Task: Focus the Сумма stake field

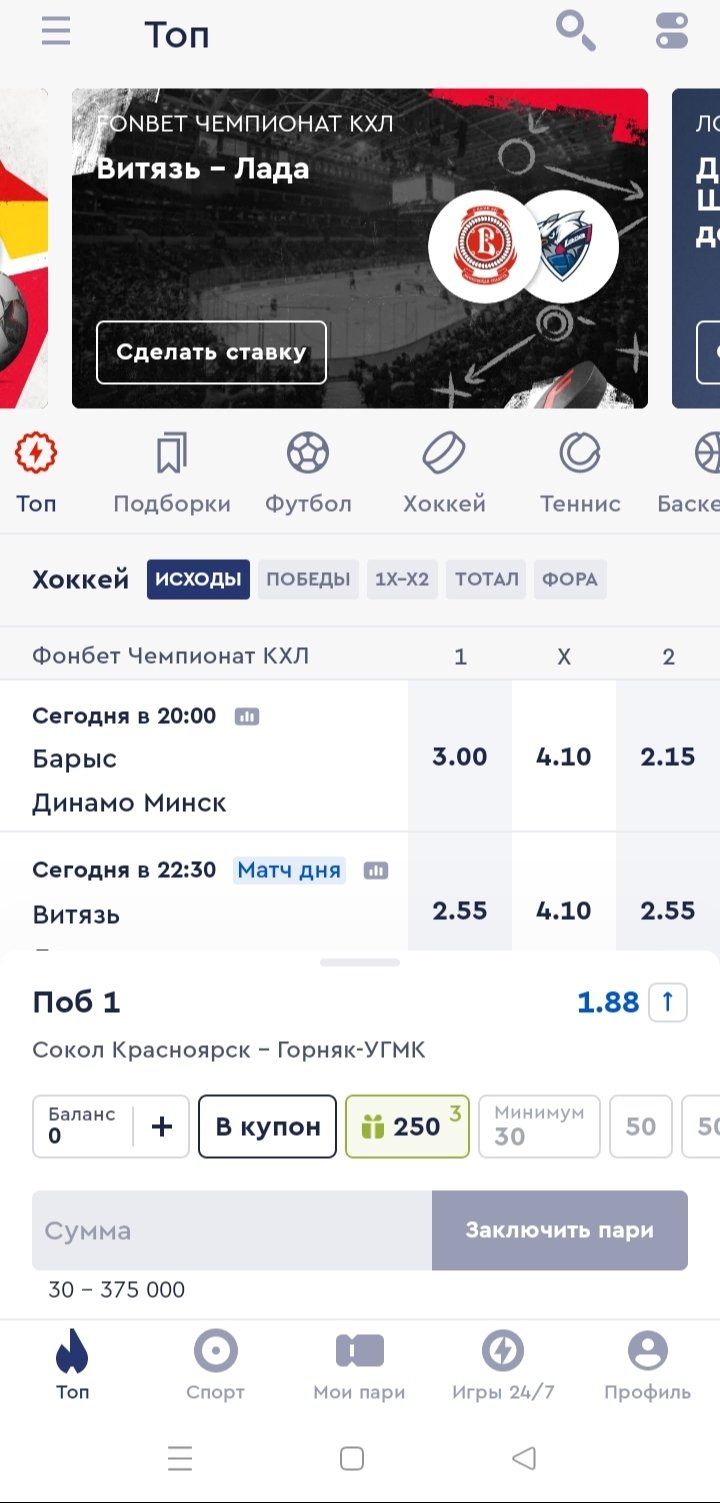Action: coord(232,1230)
